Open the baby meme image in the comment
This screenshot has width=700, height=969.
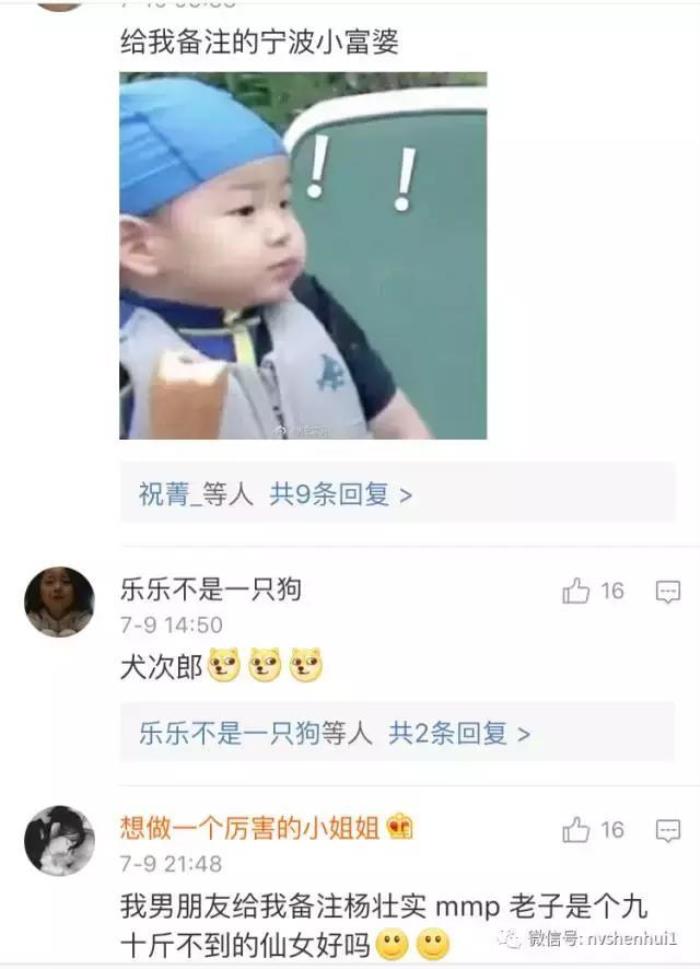click(303, 255)
